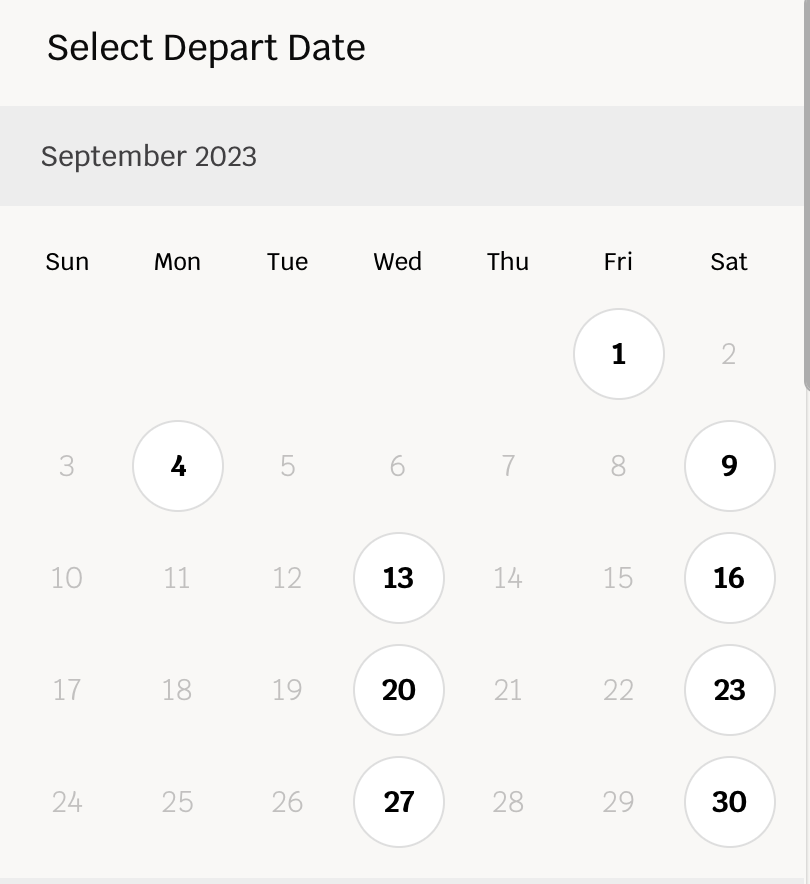Select Wednesday, September 13
810x884 pixels.
[398, 578]
